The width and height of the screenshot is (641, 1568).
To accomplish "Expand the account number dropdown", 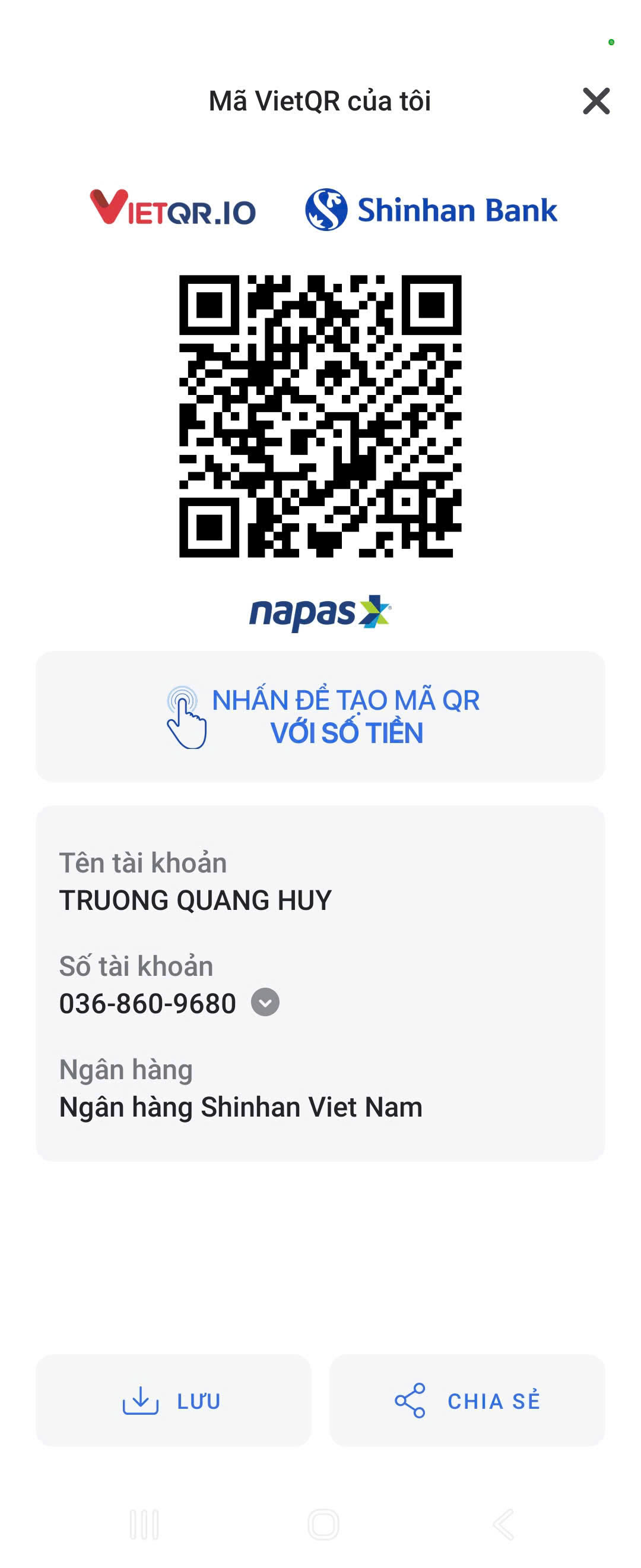I will point(265,1003).
